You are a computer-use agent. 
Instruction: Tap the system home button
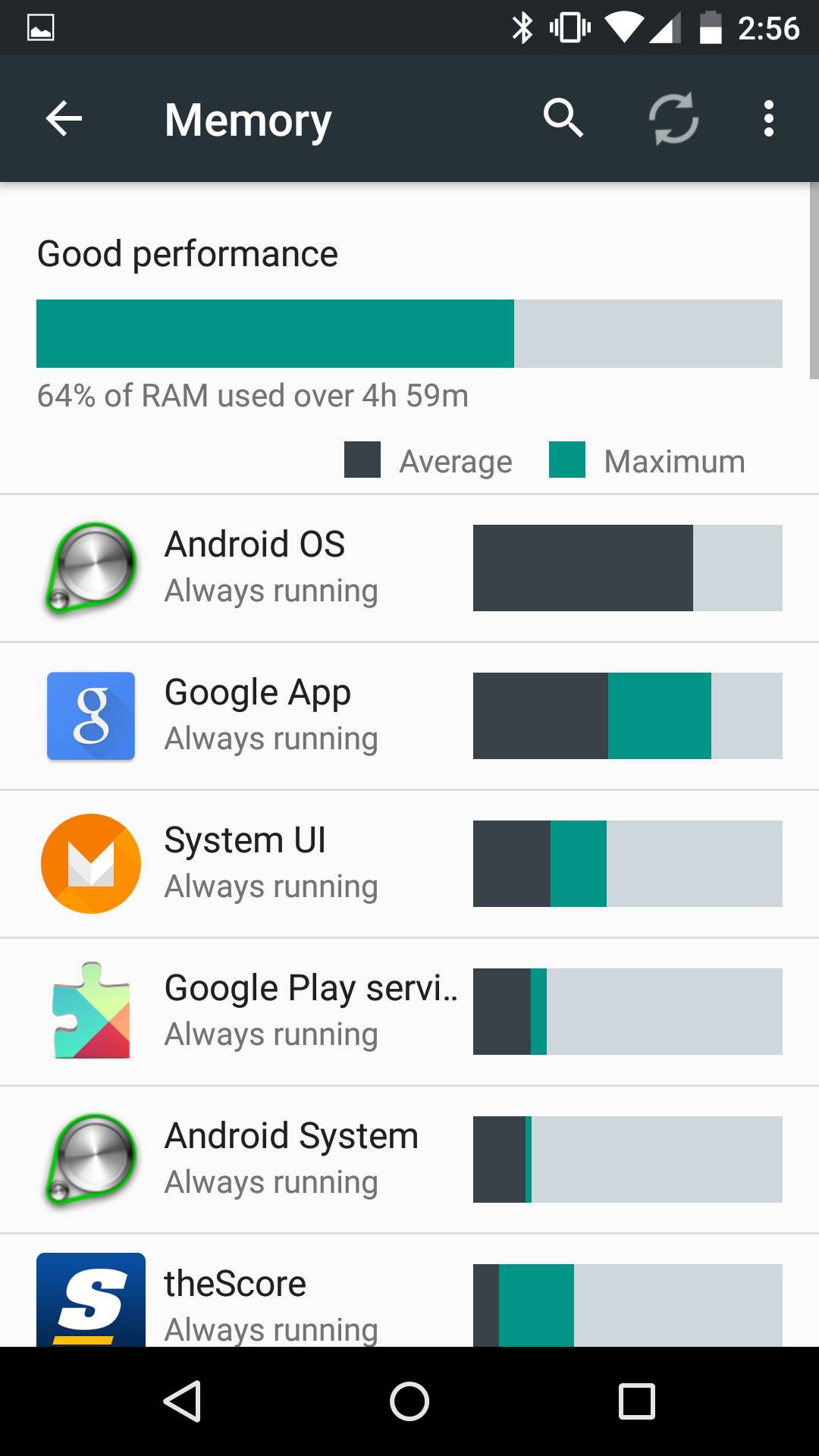point(409,1401)
